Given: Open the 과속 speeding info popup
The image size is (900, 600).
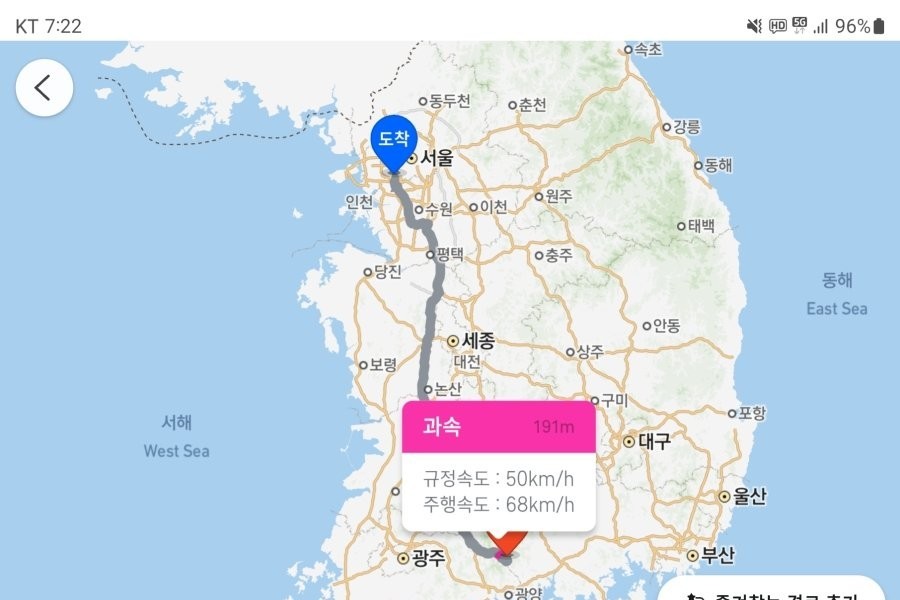Looking at the screenshot, I should click(498, 466).
